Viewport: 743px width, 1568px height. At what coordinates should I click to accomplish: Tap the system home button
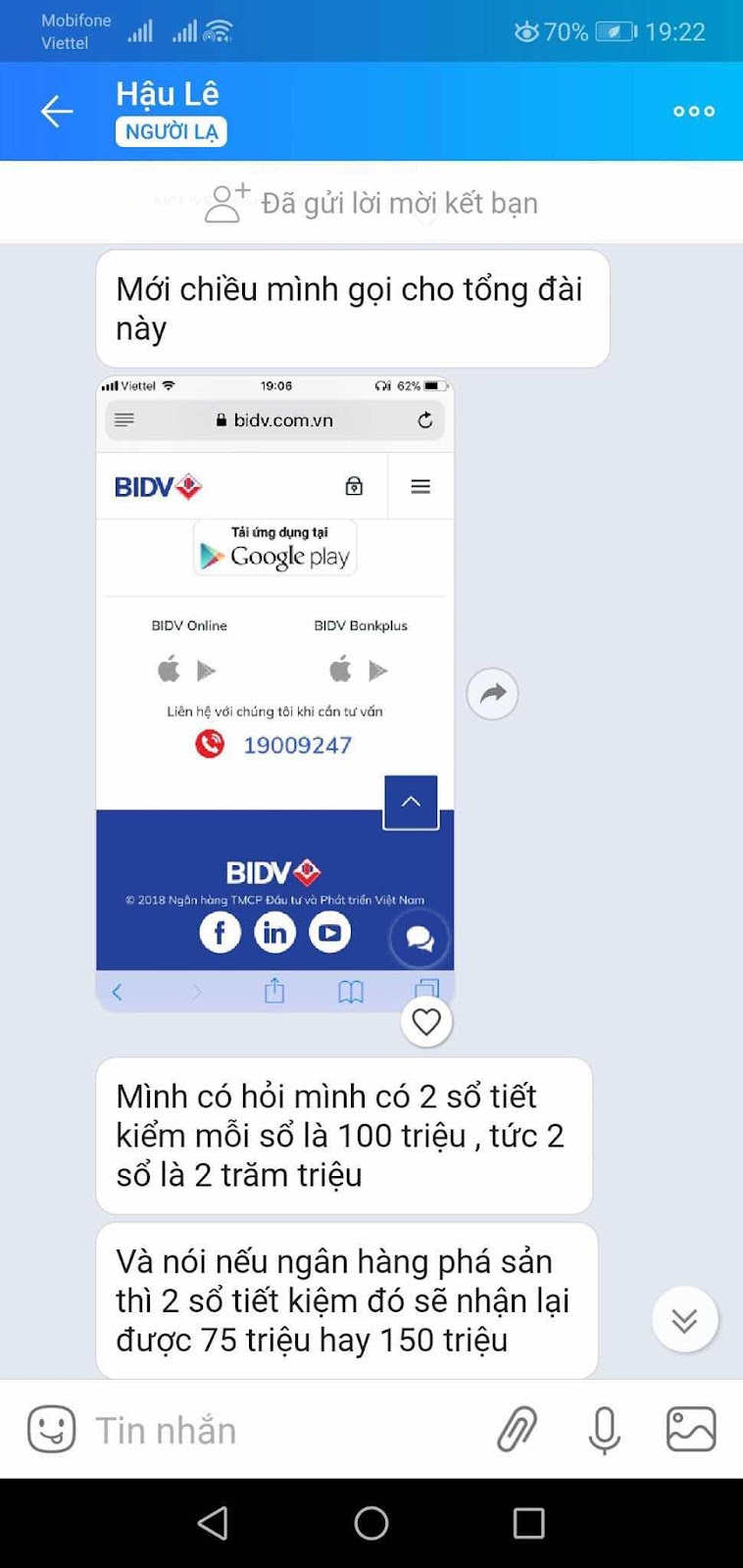[x=371, y=1523]
